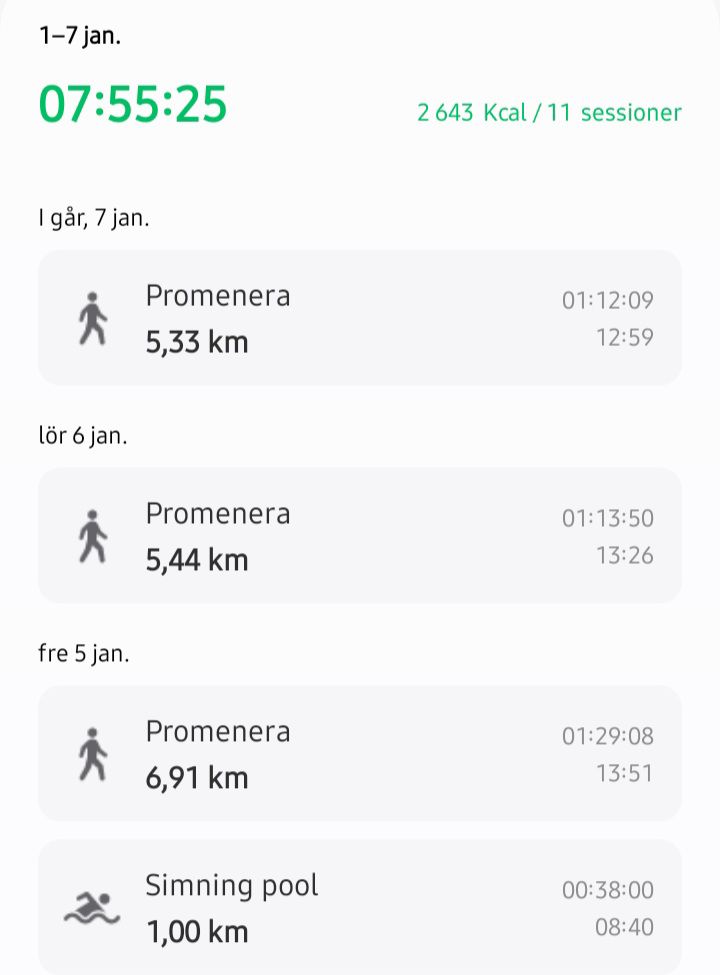View the 5,44 km Promenera workout
720x975 pixels.
click(359, 536)
